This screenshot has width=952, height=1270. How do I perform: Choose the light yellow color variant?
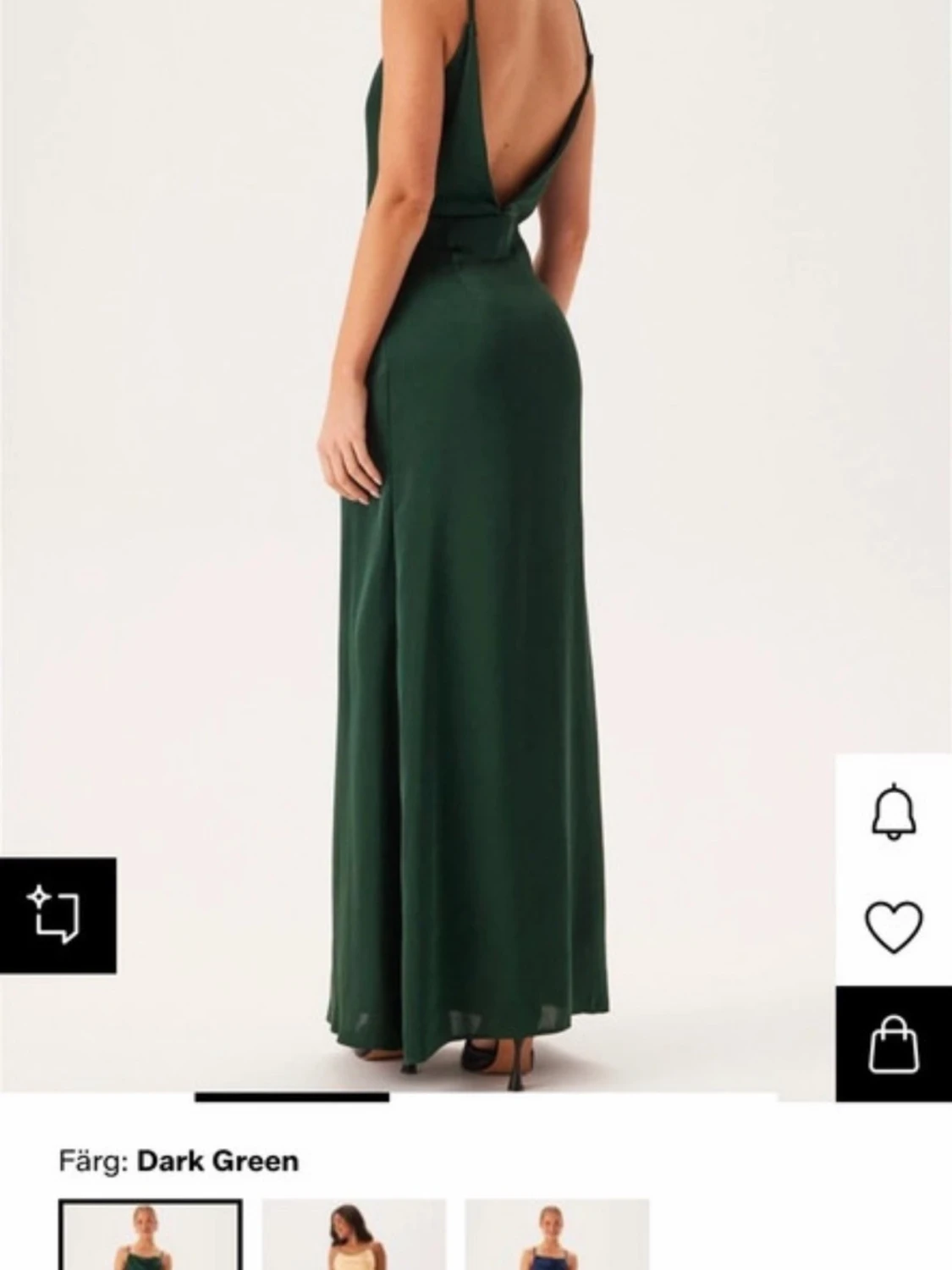353,1236
